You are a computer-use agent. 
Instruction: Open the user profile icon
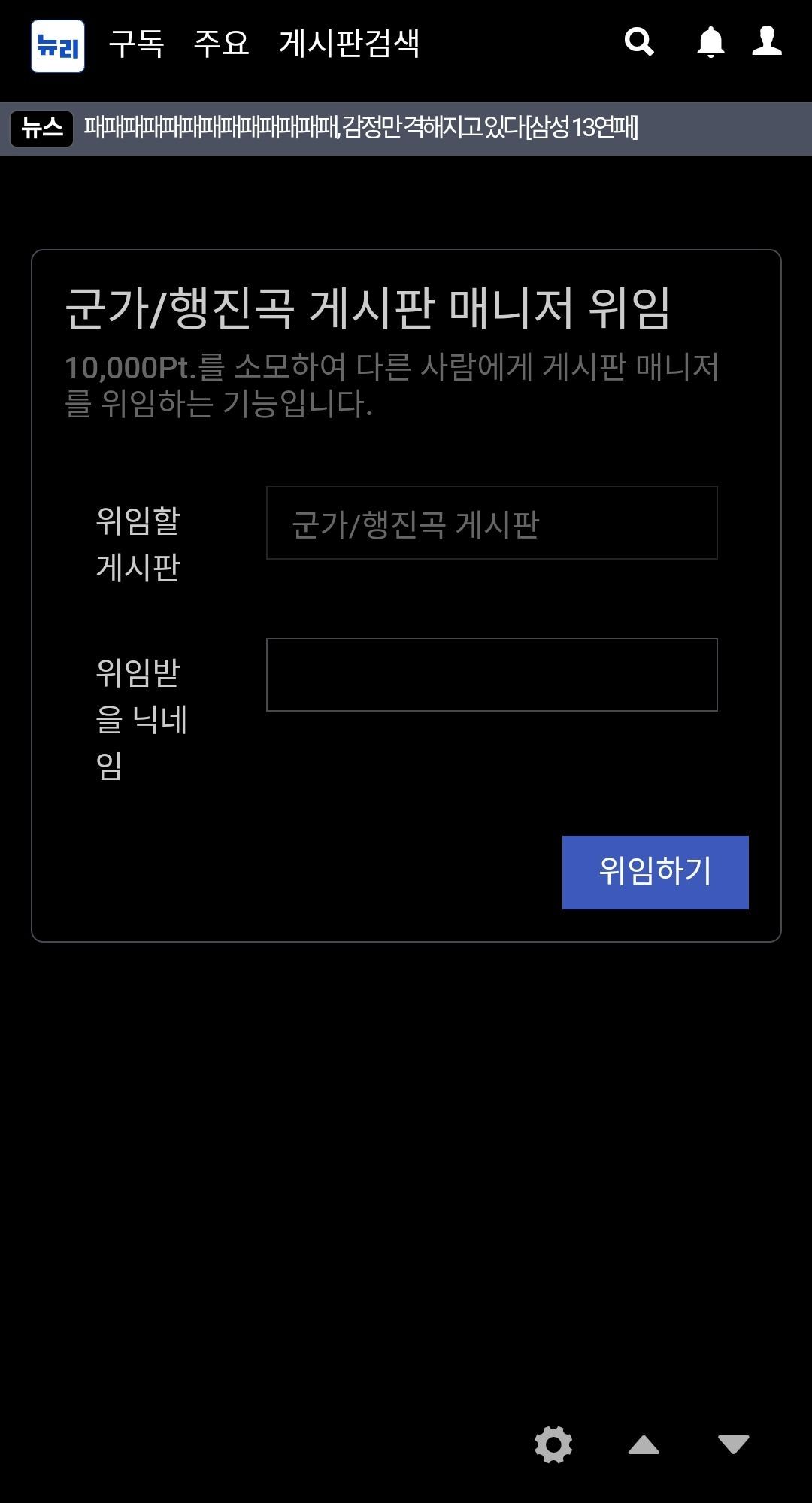pos(767,41)
